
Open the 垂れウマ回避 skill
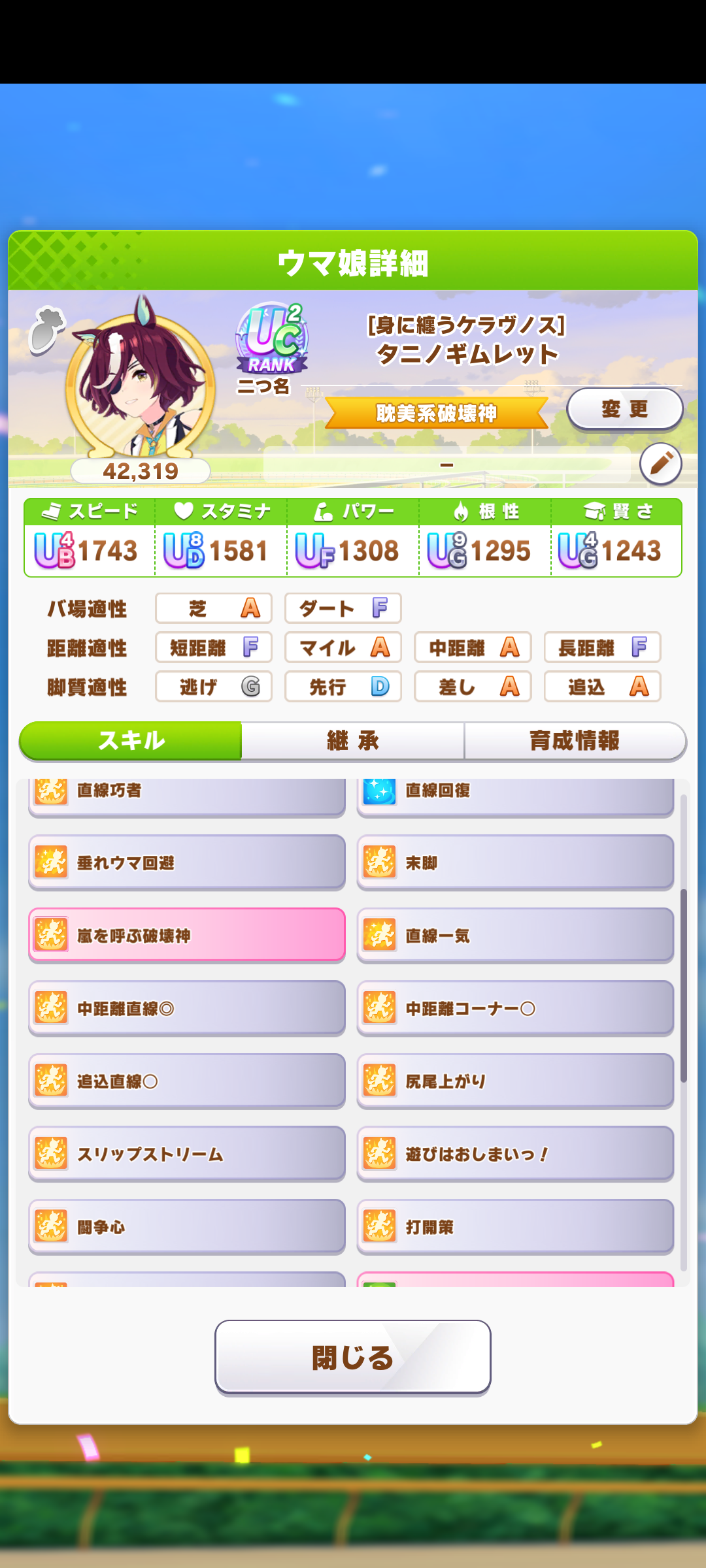pyautogui.click(x=187, y=862)
